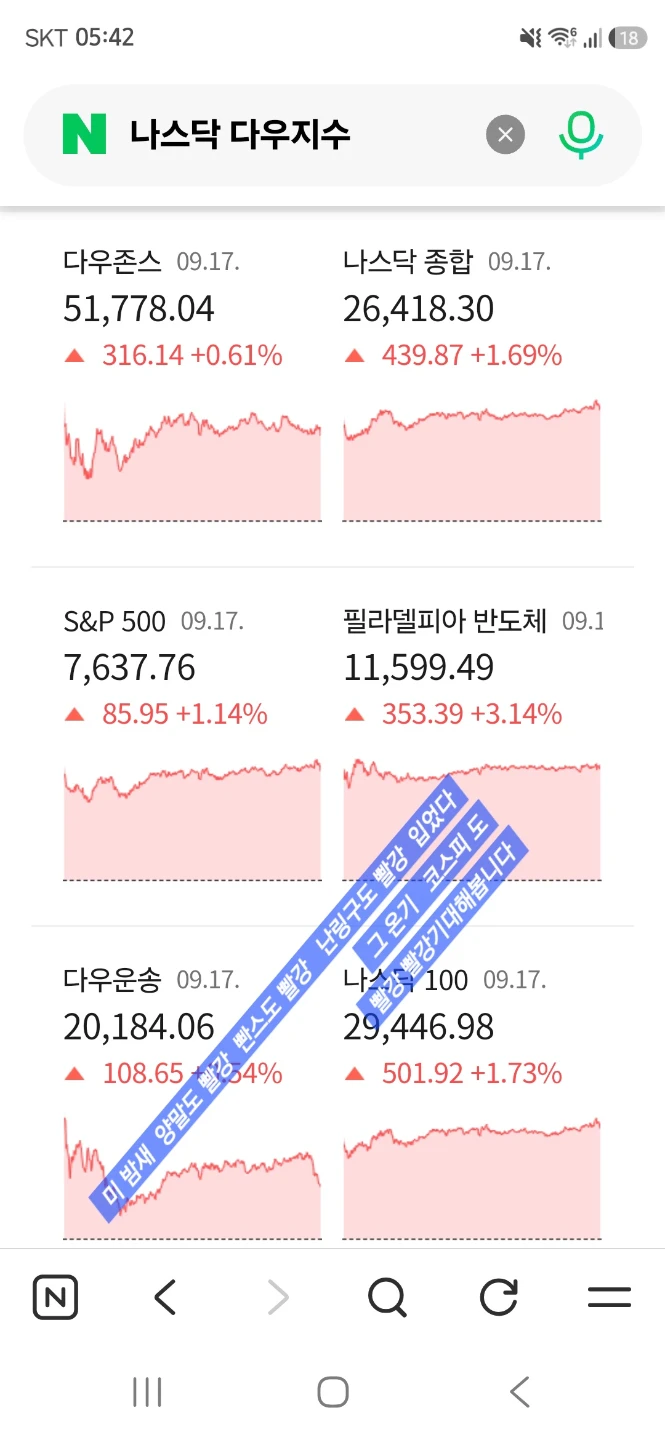Open recent apps from the system bar

tap(147, 1391)
